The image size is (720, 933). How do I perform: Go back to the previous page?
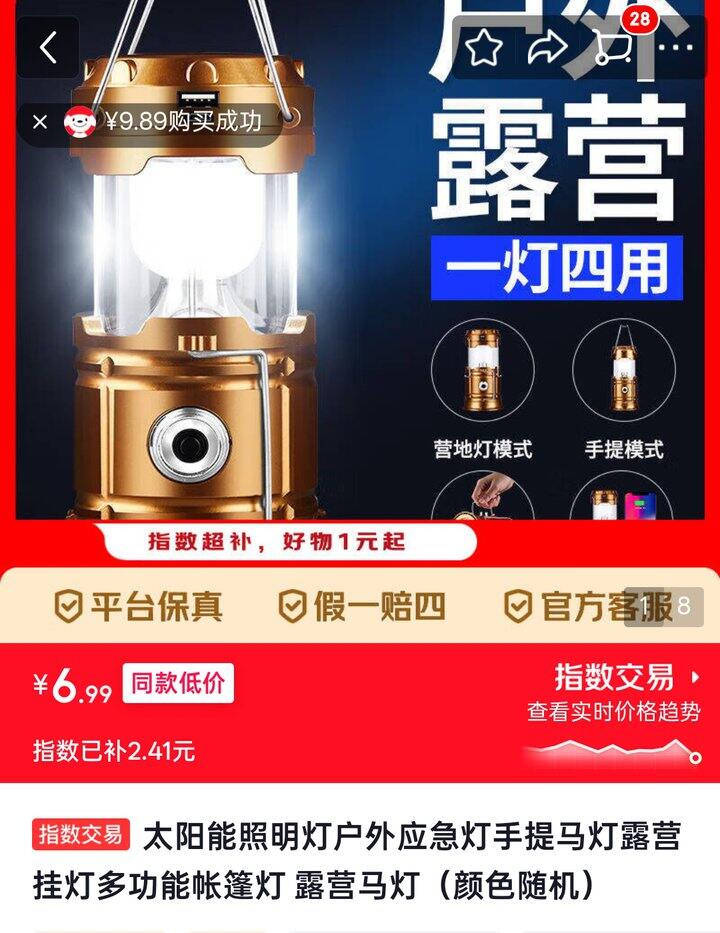pyautogui.click(x=47, y=47)
